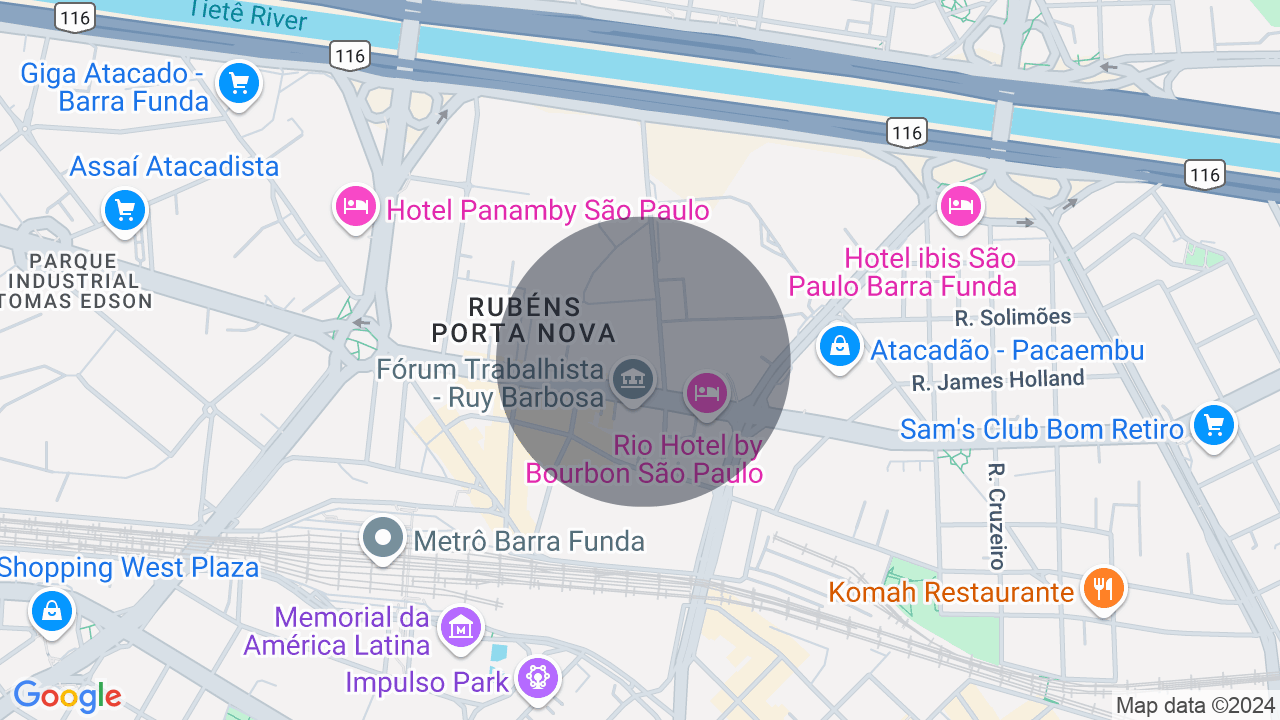Tap the Memorial da América Latina pin

(x=461, y=628)
